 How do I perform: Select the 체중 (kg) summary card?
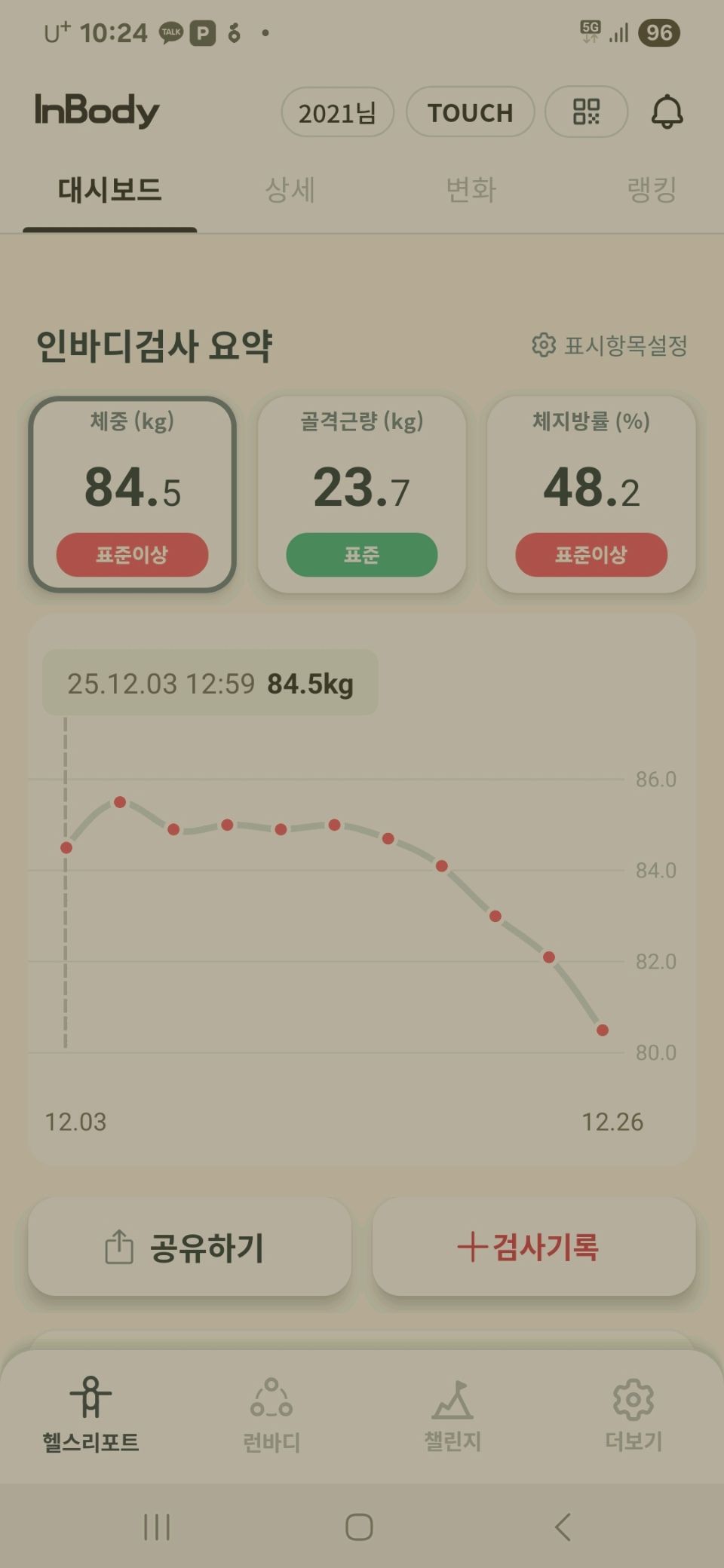coord(133,494)
